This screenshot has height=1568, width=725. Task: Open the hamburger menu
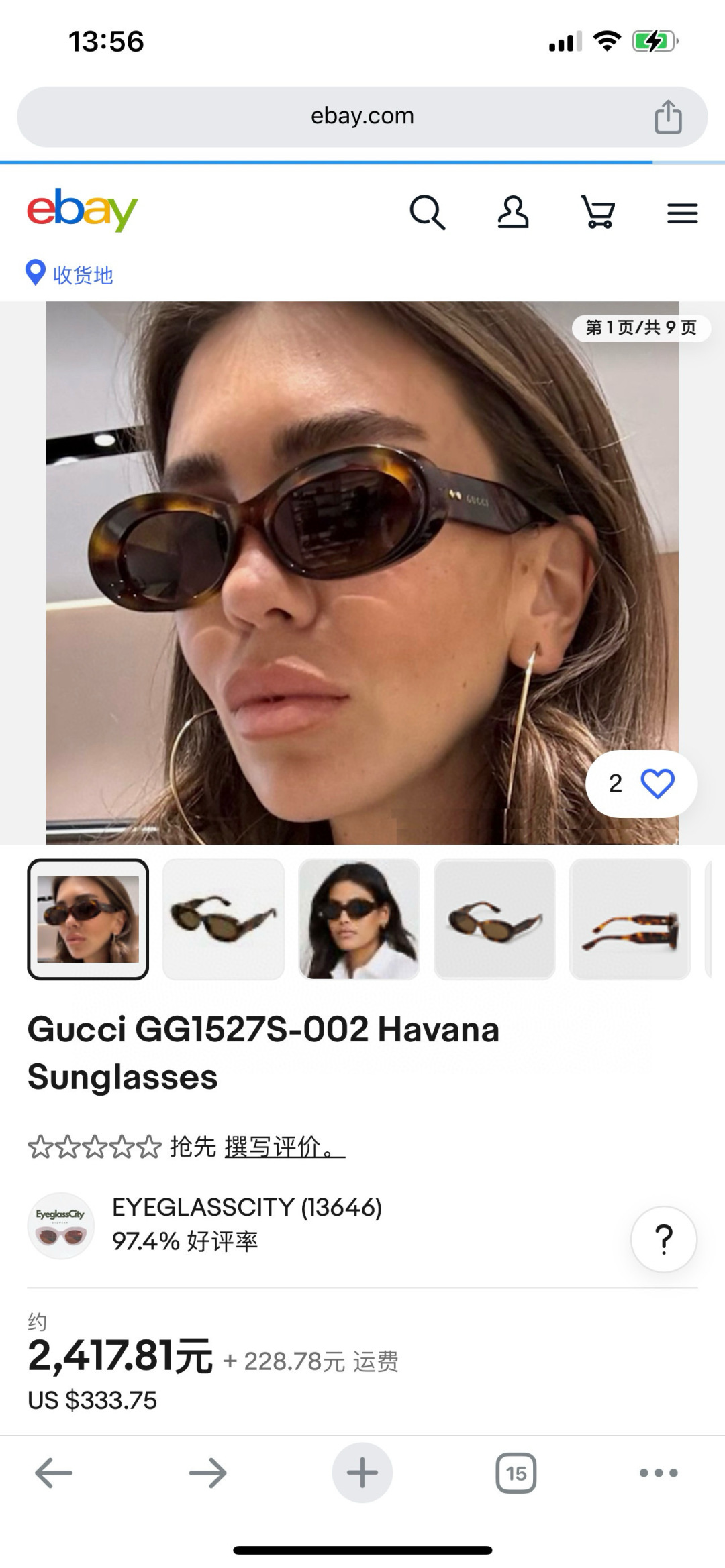tap(682, 213)
